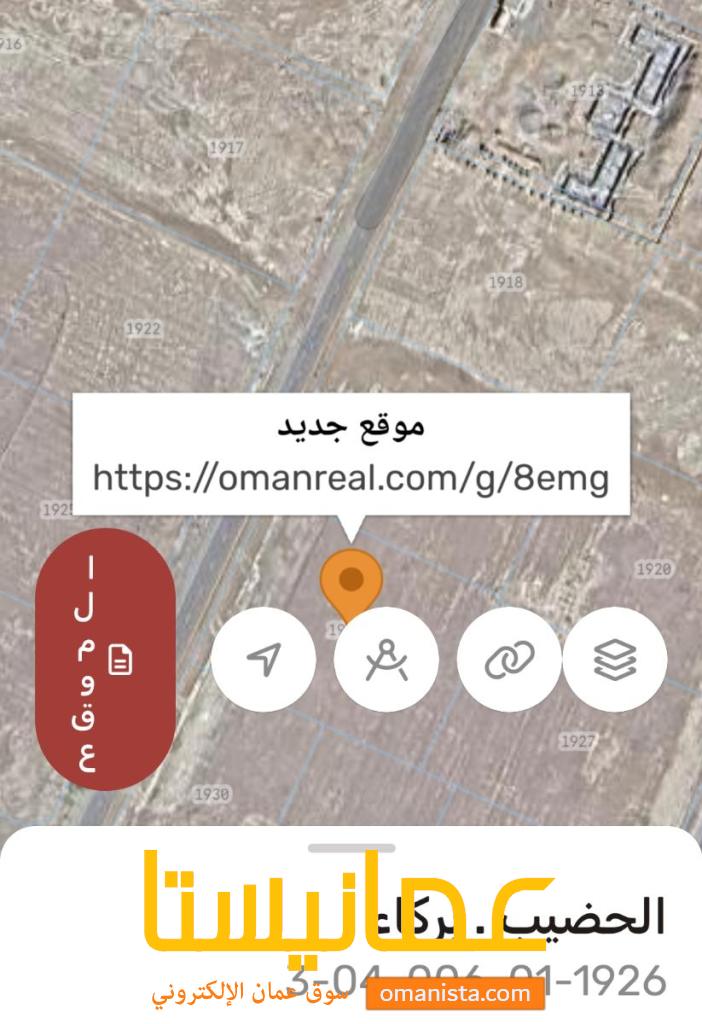Tap the chain link icon button
702x1024 pixels.
pyautogui.click(x=509, y=659)
